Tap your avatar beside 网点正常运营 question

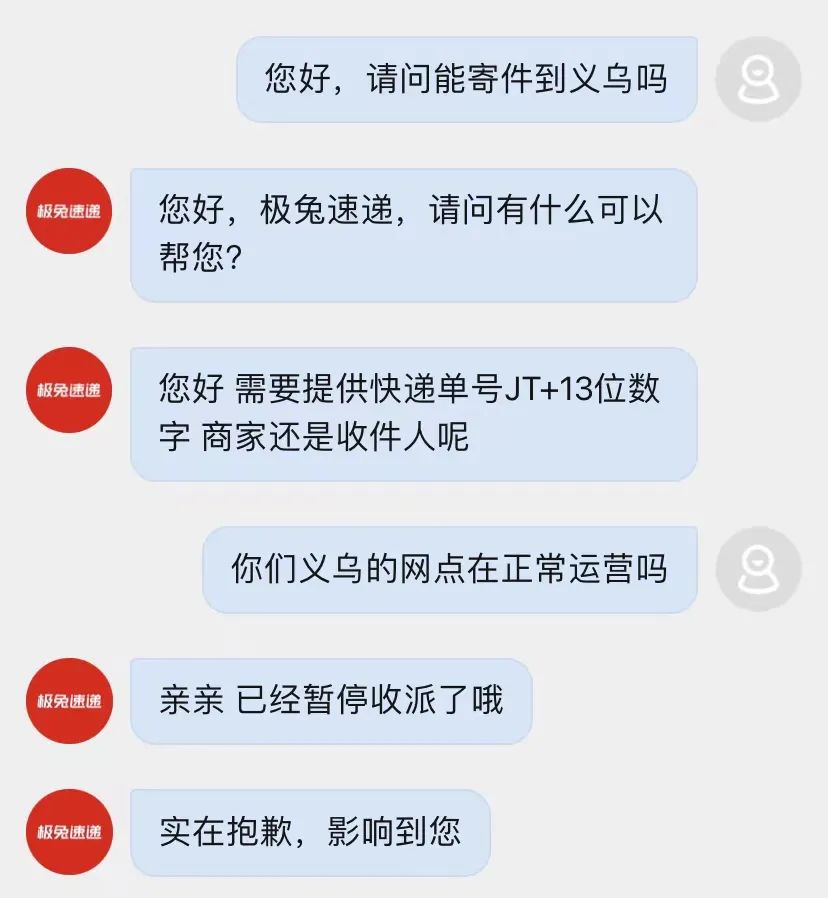pyautogui.click(x=758, y=569)
